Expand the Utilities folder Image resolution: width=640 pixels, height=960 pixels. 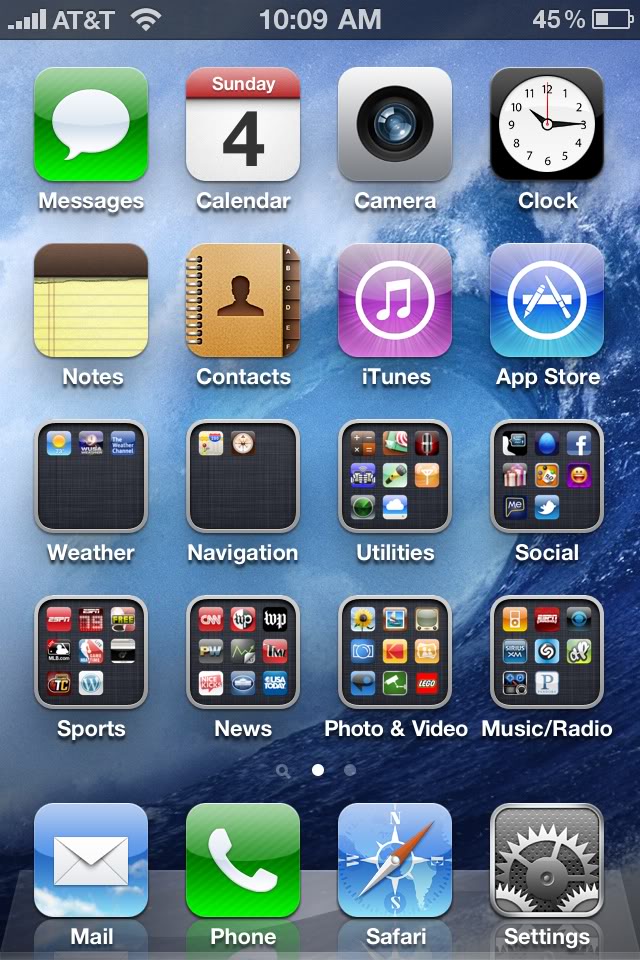[395, 477]
